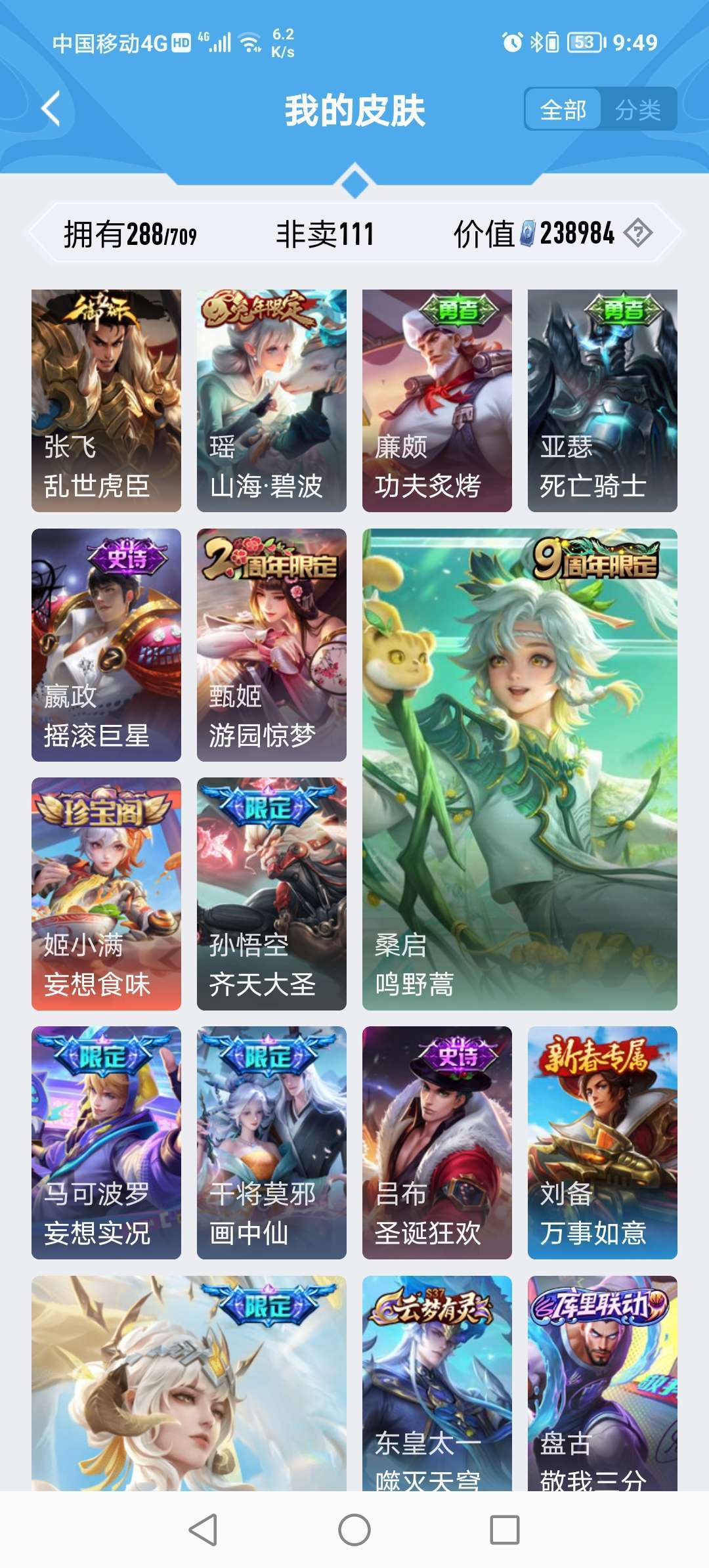Select 廉颇 功夫炙烤 skin
Viewport: 709px width, 1568px height.
[437, 401]
